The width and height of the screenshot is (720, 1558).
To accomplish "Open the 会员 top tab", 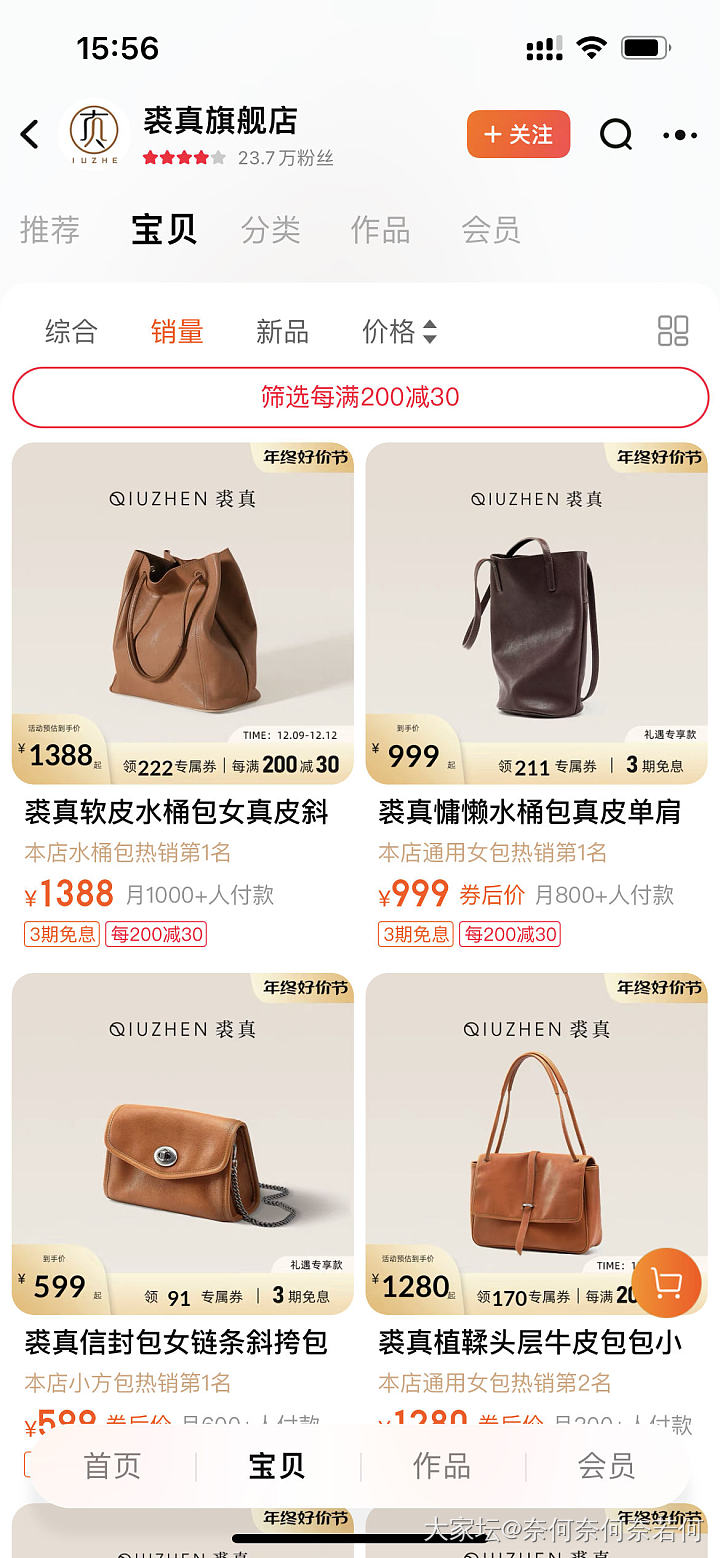I will [491, 230].
